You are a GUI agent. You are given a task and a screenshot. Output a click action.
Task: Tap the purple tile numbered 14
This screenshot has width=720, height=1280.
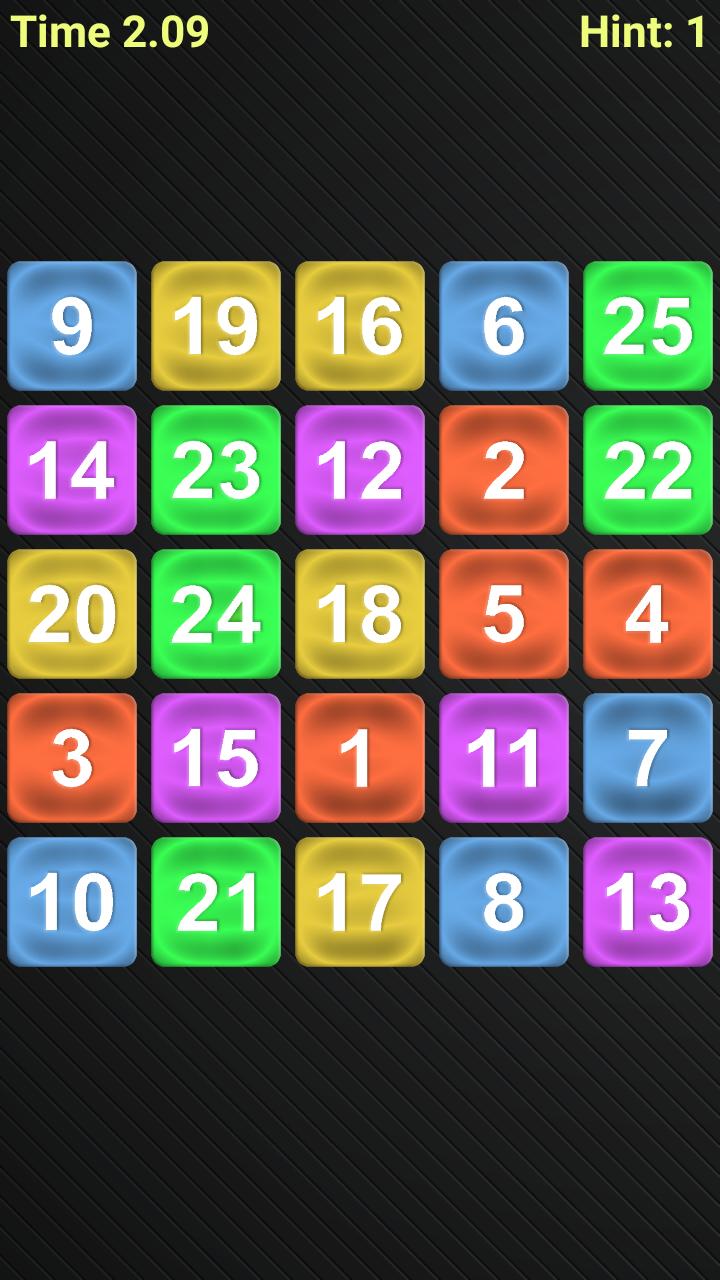72,470
